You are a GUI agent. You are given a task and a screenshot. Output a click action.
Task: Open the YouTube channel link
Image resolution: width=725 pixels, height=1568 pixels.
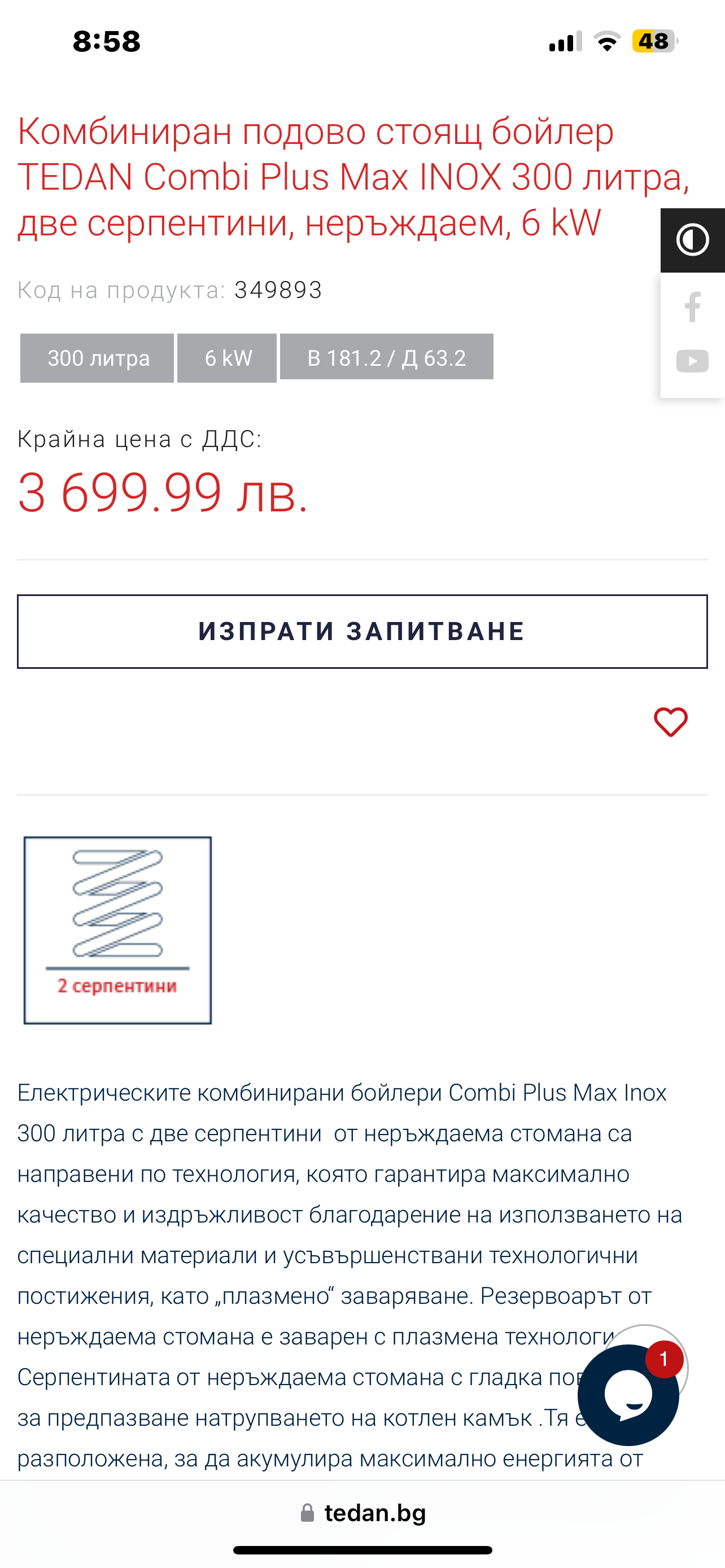pyautogui.click(x=692, y=361)
